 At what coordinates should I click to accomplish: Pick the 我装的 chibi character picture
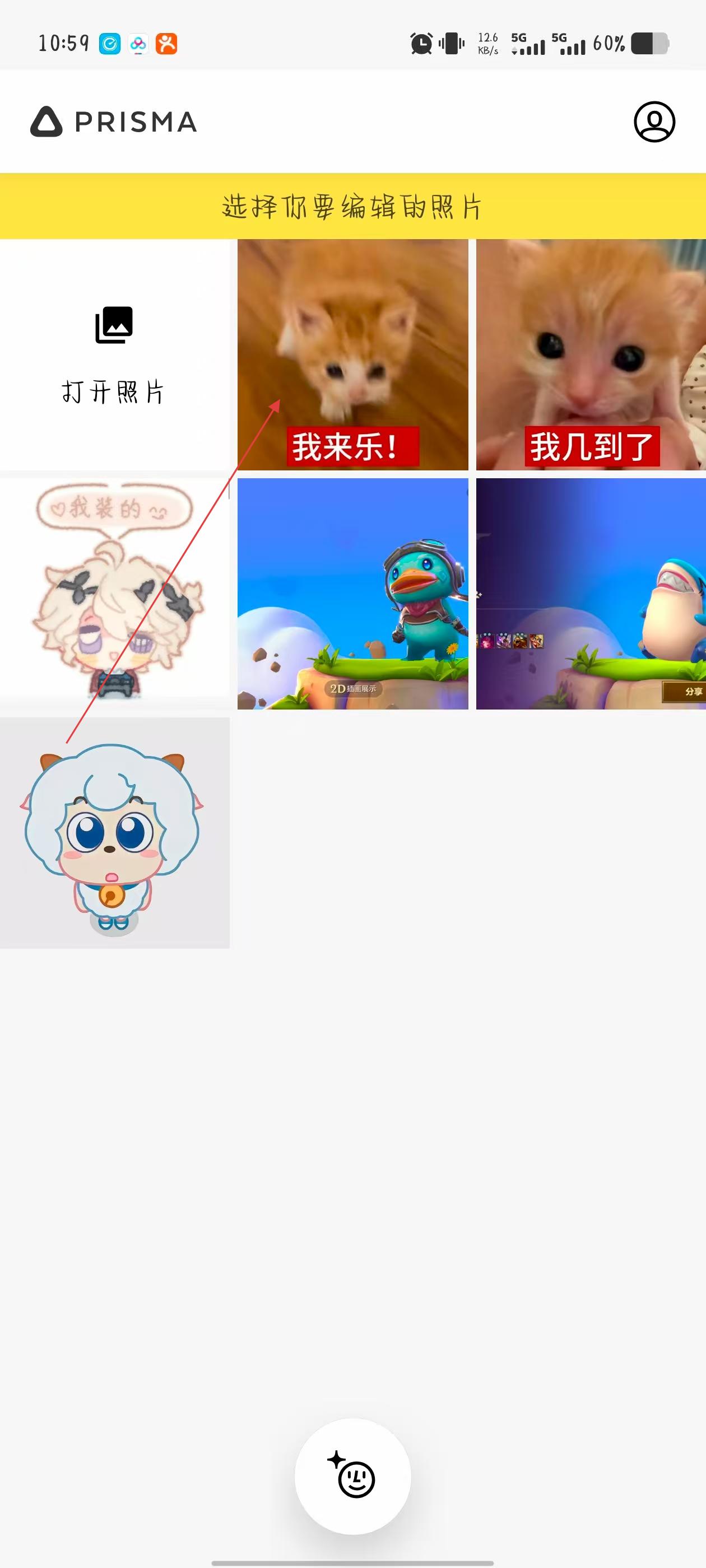pyautogui.click(x=114, y=593)
